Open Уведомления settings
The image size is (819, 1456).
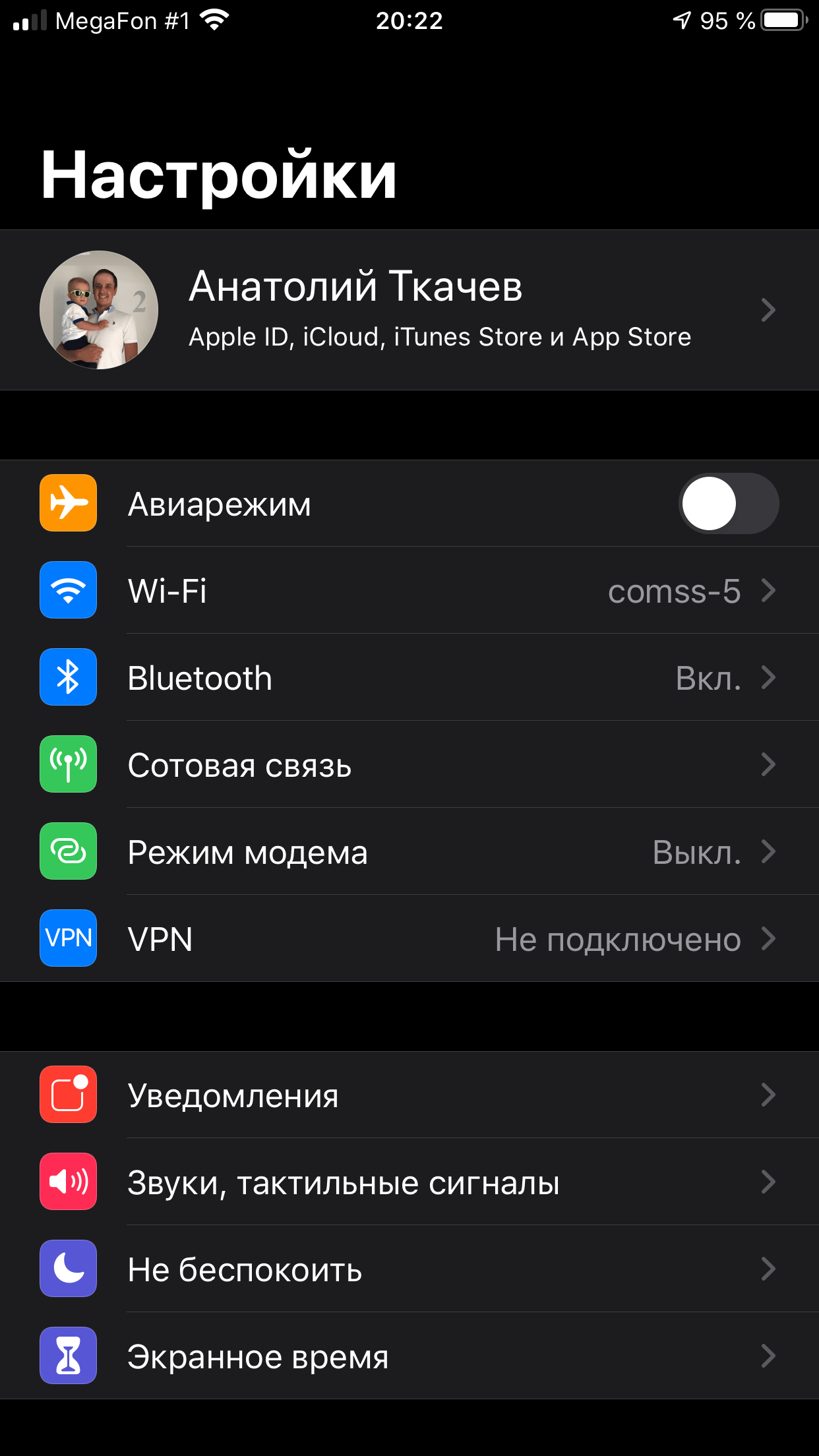click(x=409, y=1095)
